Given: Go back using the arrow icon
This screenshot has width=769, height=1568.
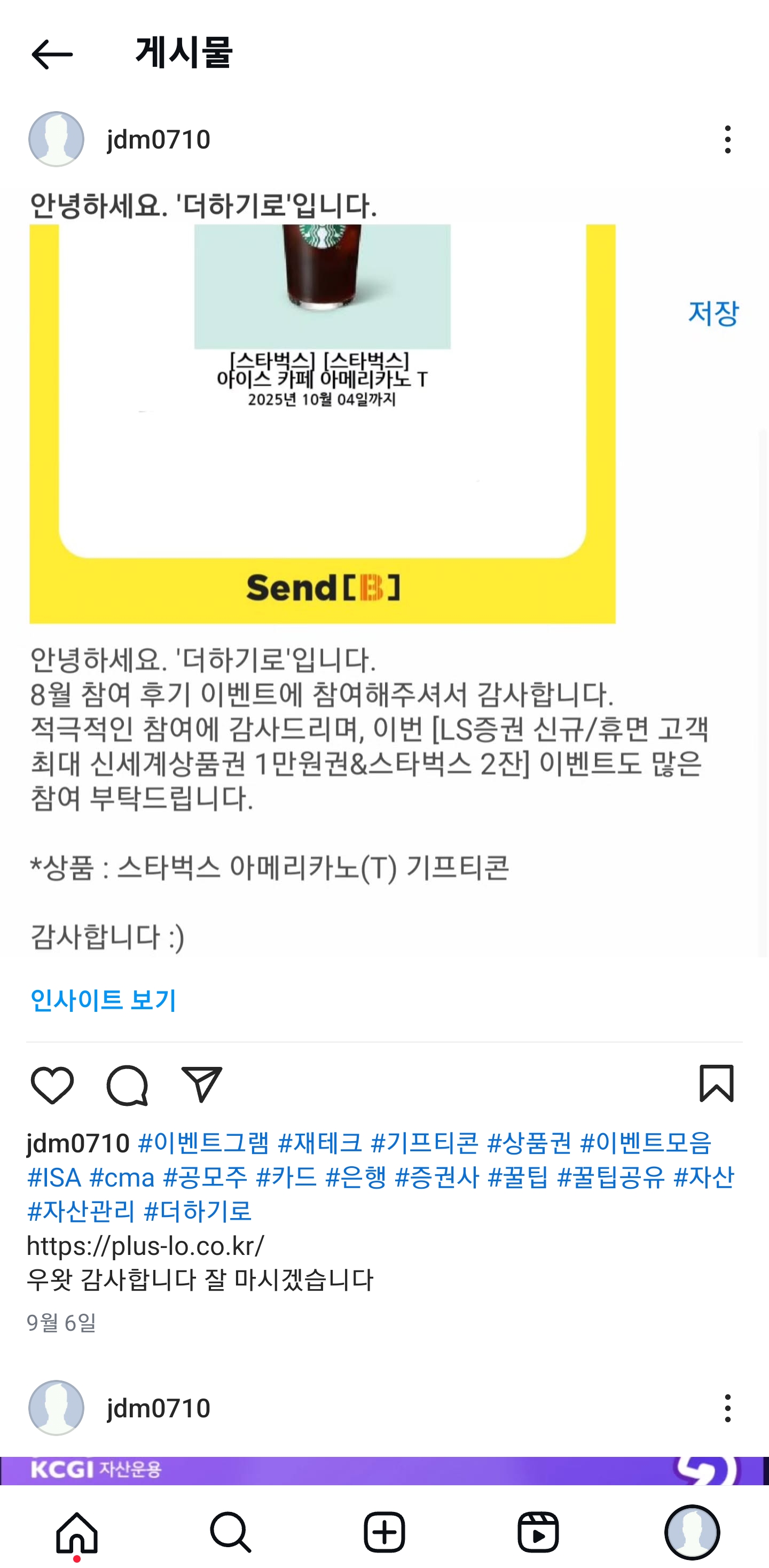Looking at the screenshot, I should (52, 55).
